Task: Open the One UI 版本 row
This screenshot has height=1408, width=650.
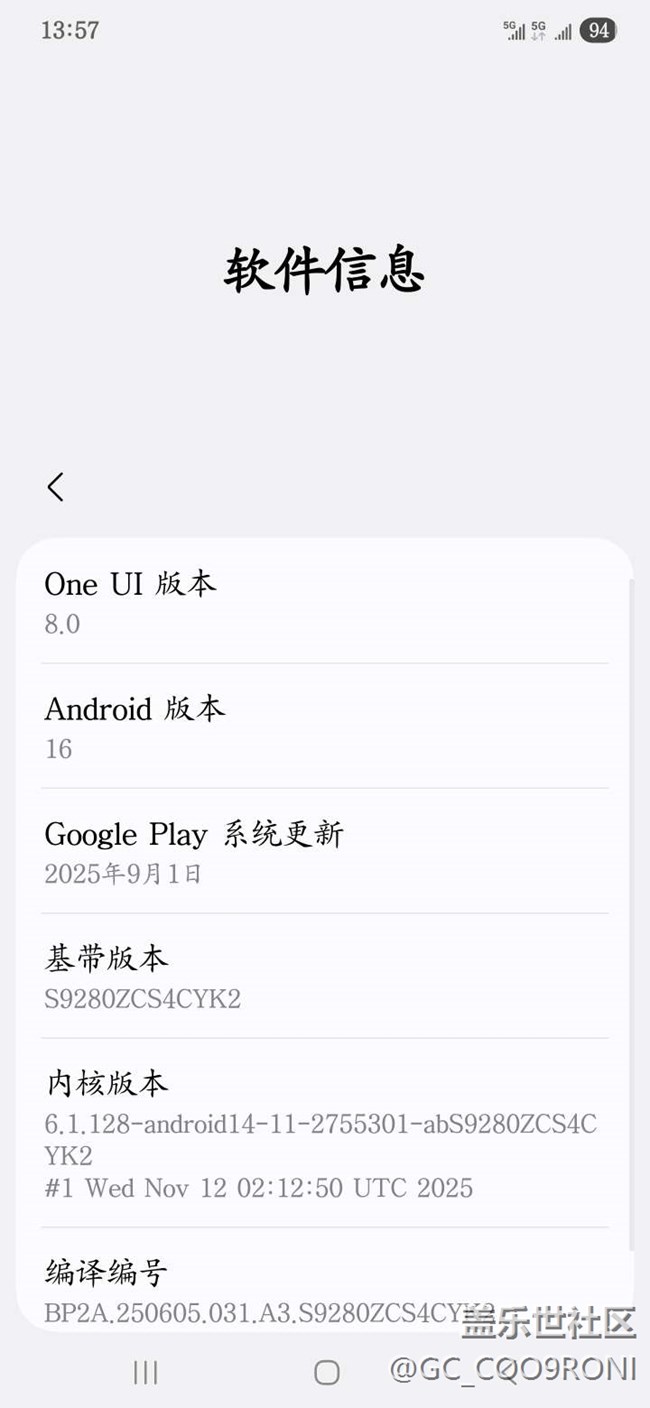Action: point(324,602)
